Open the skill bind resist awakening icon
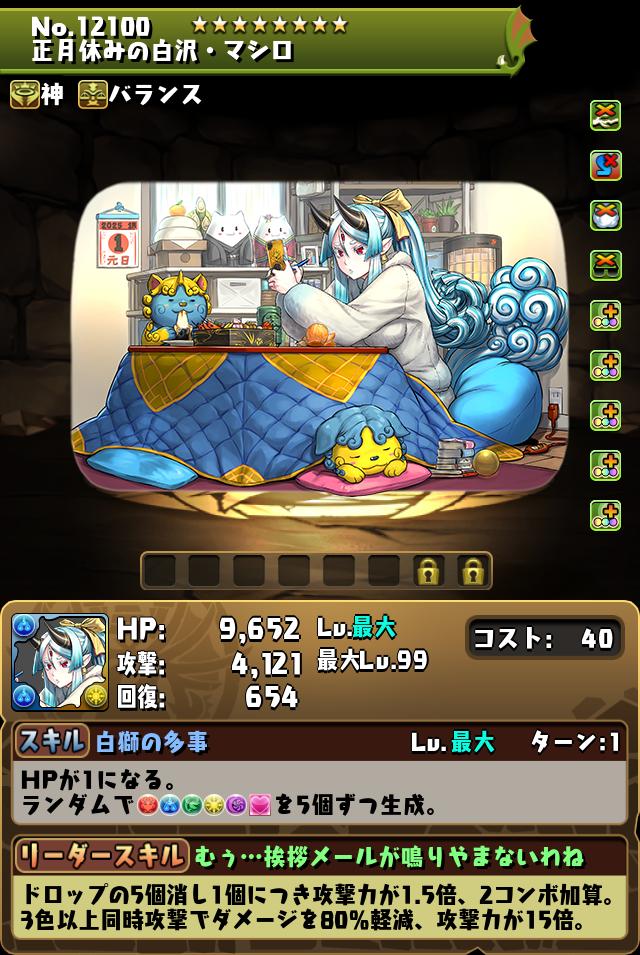Image resolution: width=640 pixels, height=955 pixels. tap(604, 165)
